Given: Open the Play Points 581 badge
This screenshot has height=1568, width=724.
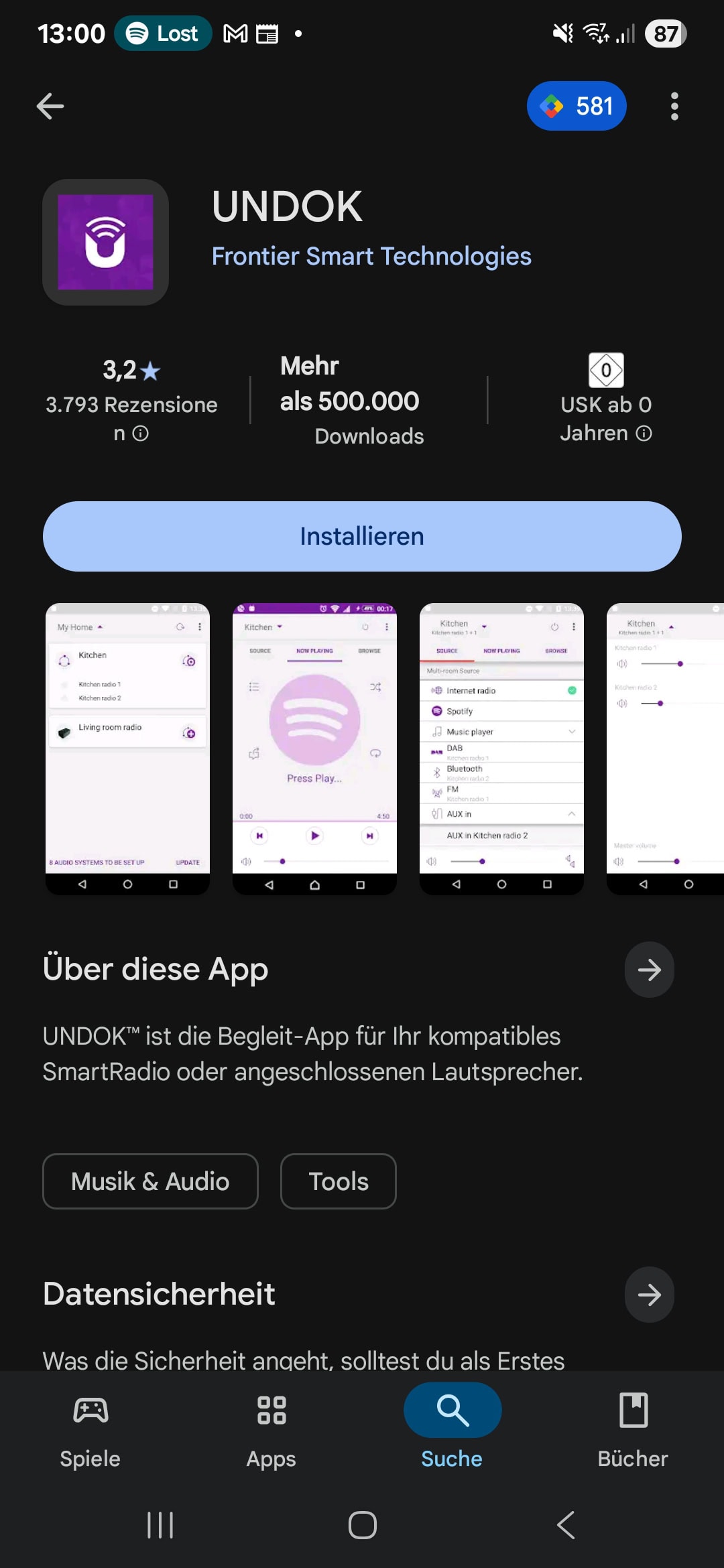Looking at the screenshot, I should point(577,106).
